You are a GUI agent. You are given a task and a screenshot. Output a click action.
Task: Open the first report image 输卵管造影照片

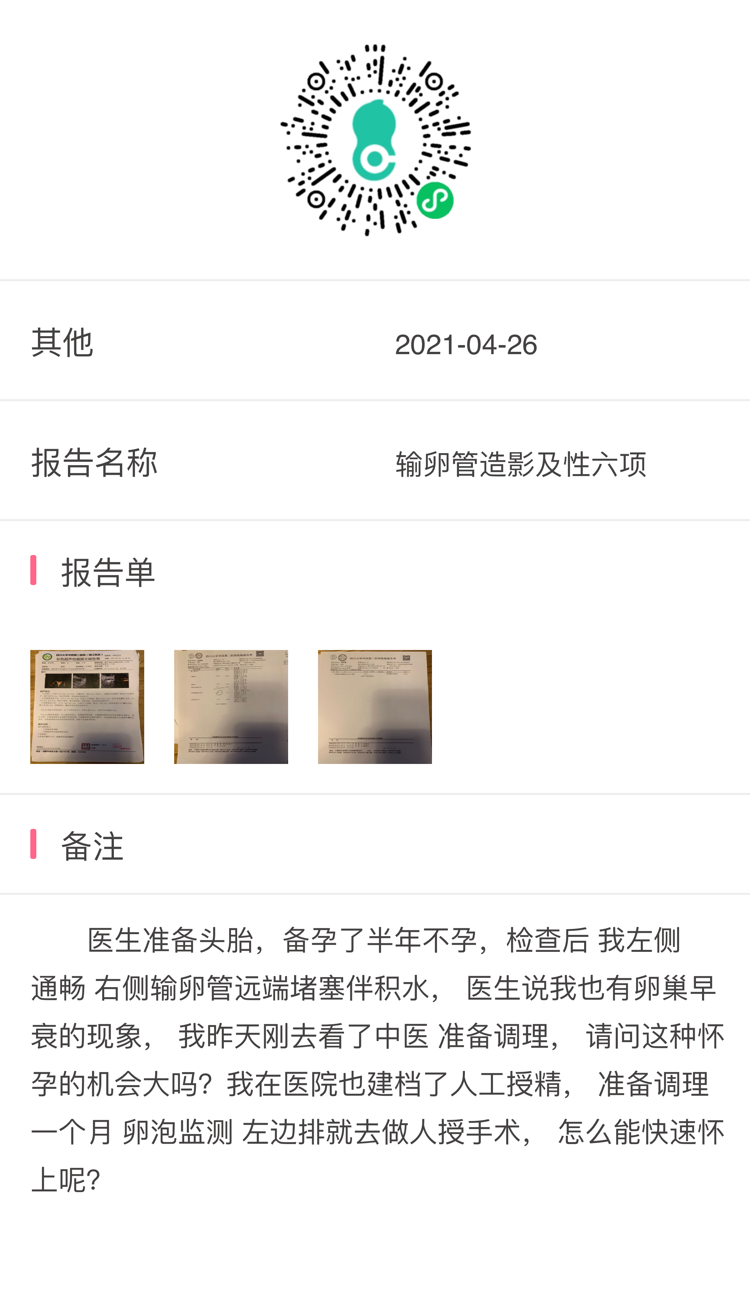coord(86,706)
